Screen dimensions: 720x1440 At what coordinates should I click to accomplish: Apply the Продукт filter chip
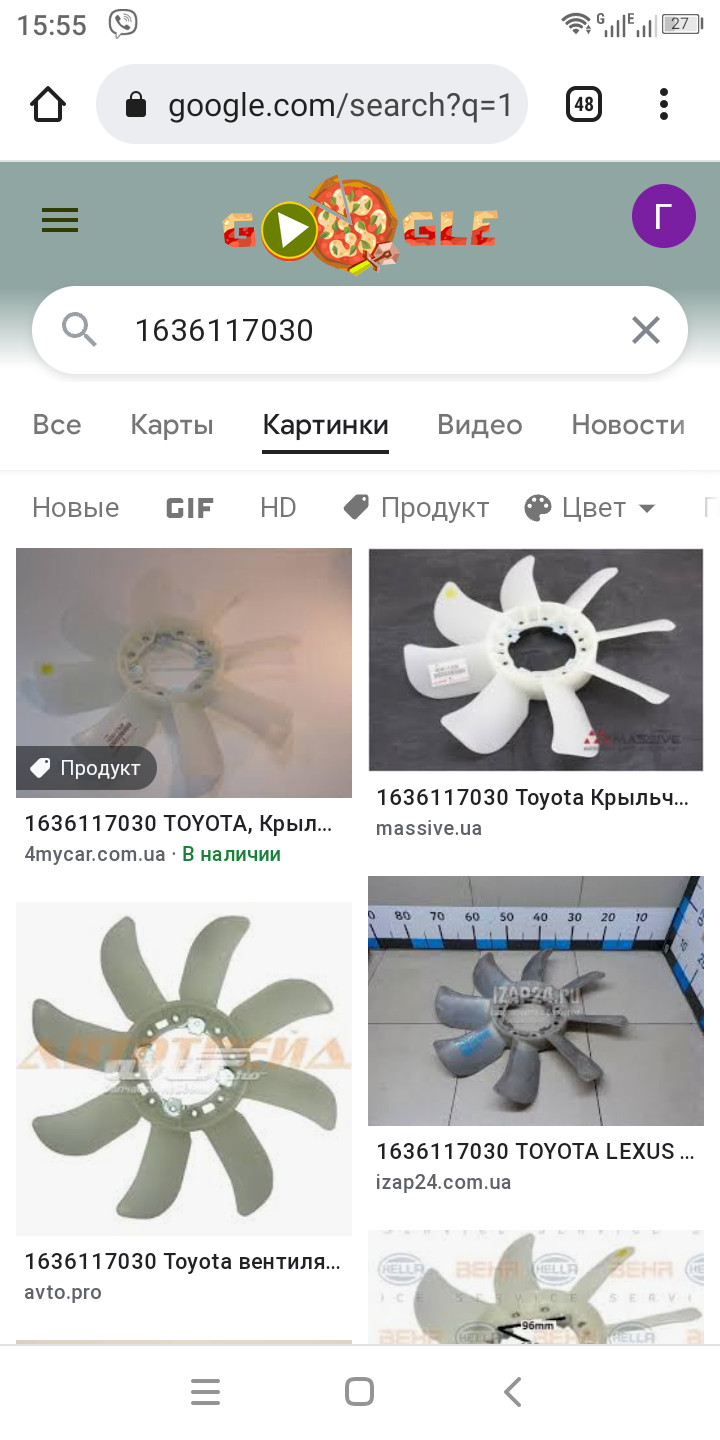click(416, 508)
